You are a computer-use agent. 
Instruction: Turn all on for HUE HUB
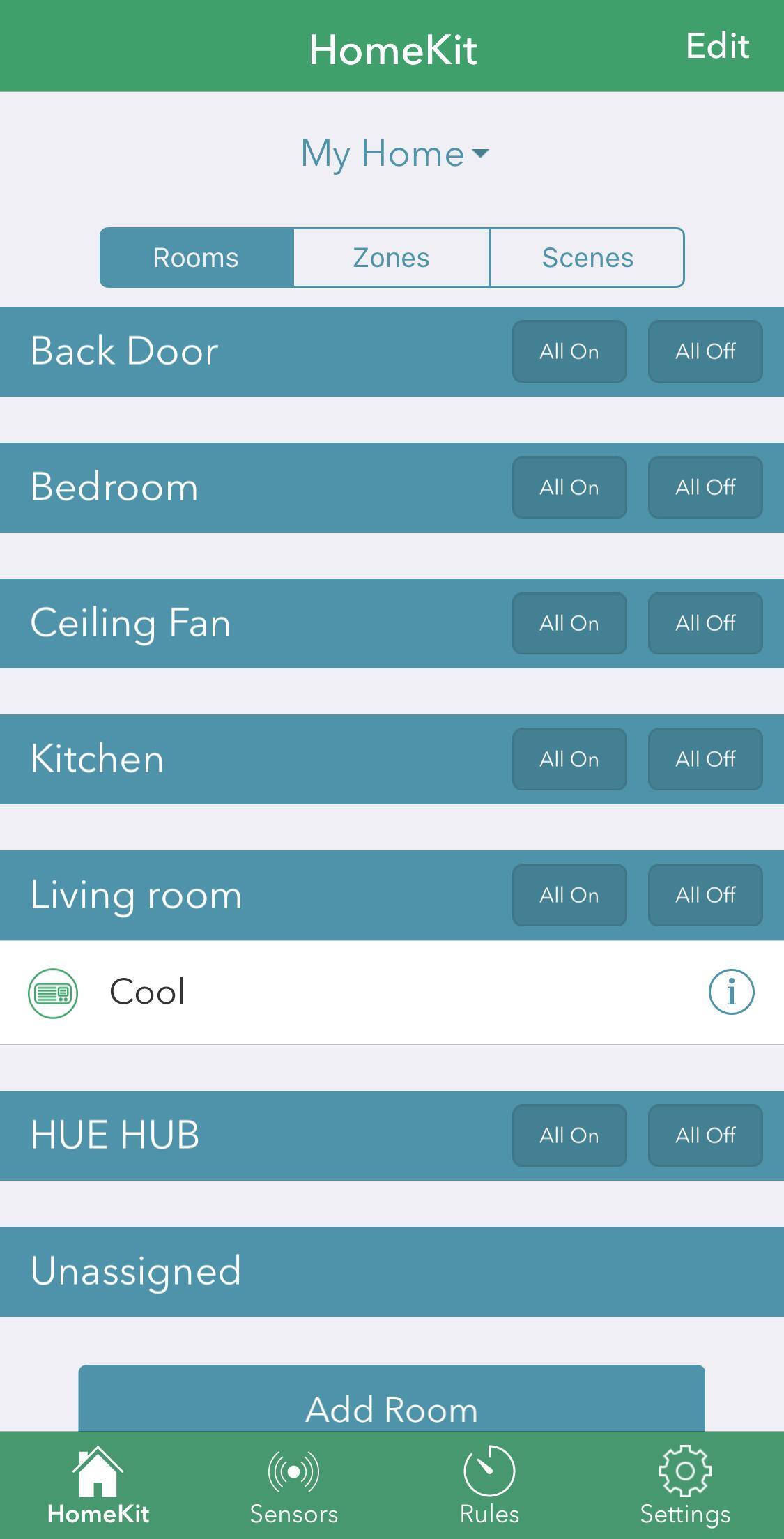569,1135
